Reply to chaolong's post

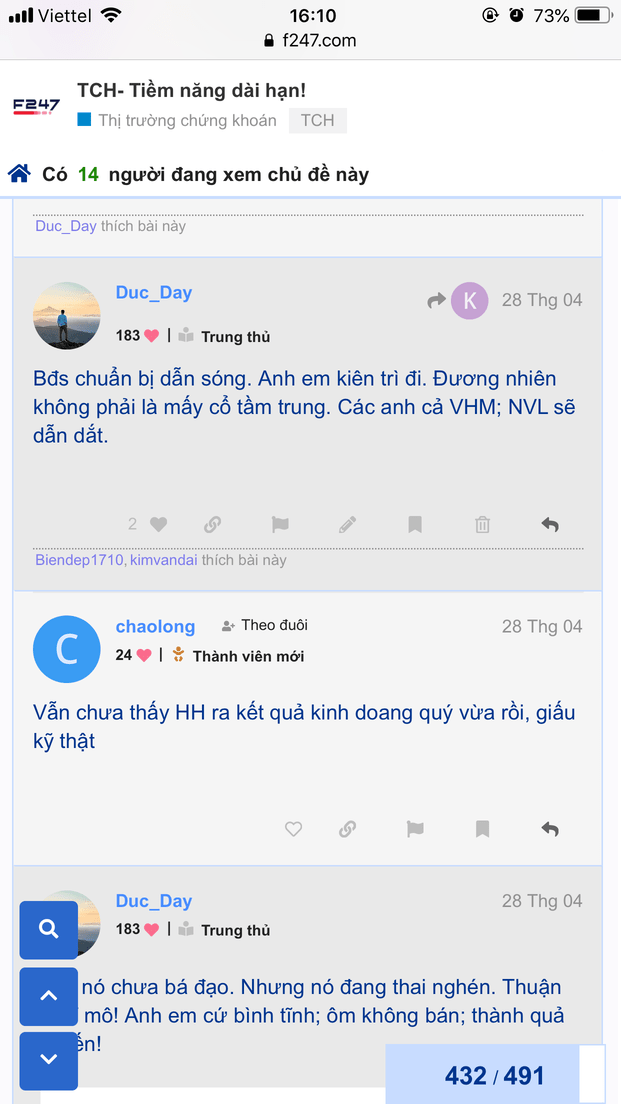click(549, 829)
